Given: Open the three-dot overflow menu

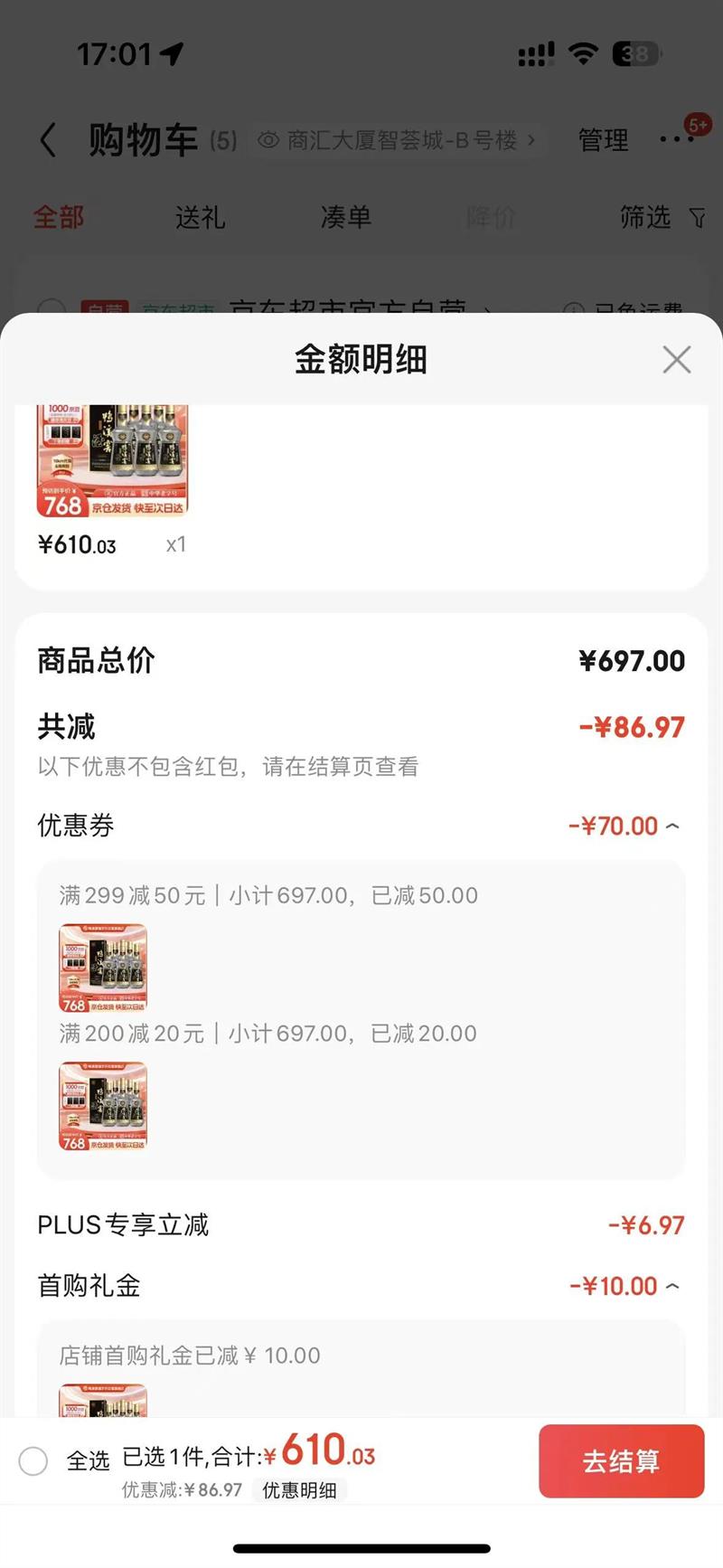Looking at the screenshot, I should pos(676,139).
